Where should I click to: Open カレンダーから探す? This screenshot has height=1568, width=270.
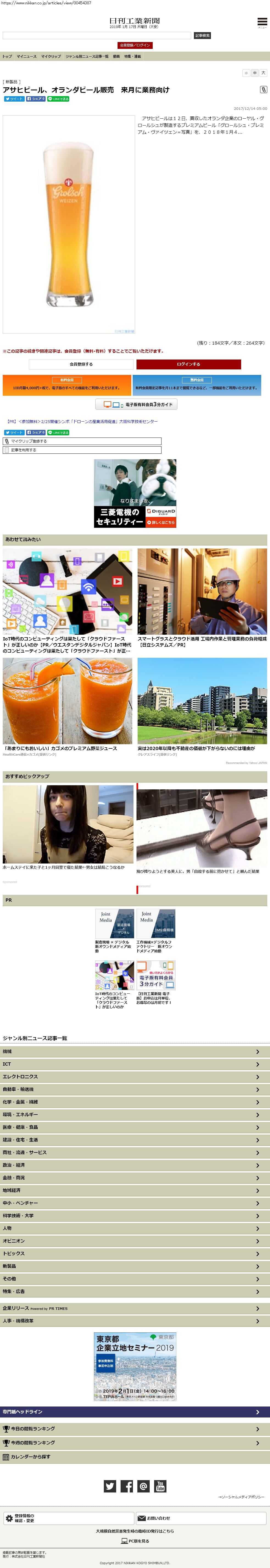(135, 1456)
